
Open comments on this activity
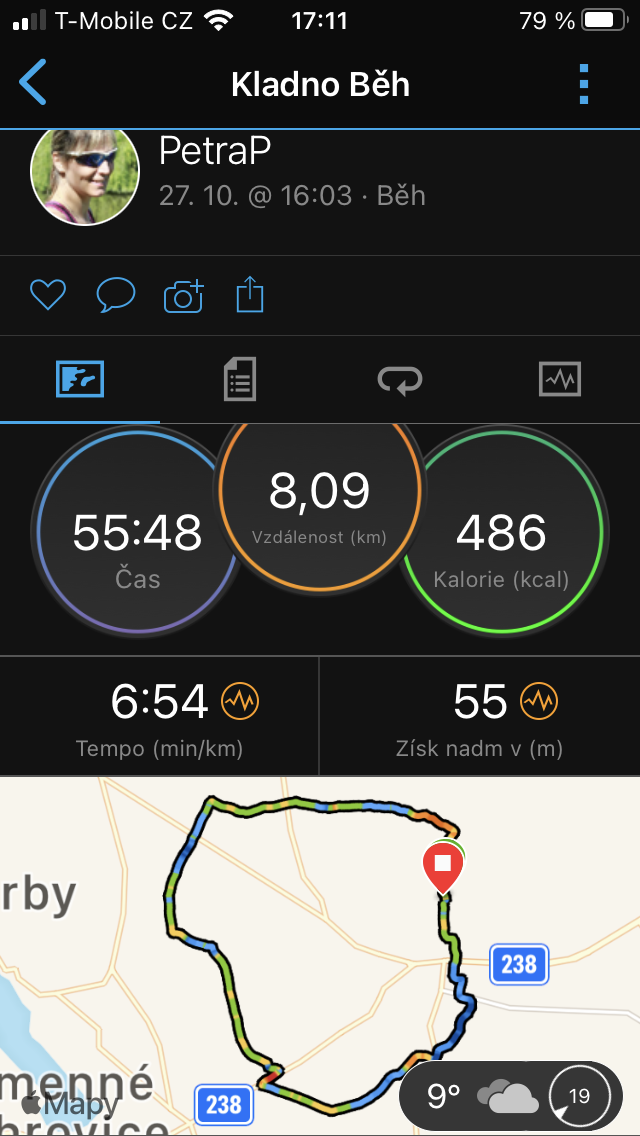click(x=116, y=296)
